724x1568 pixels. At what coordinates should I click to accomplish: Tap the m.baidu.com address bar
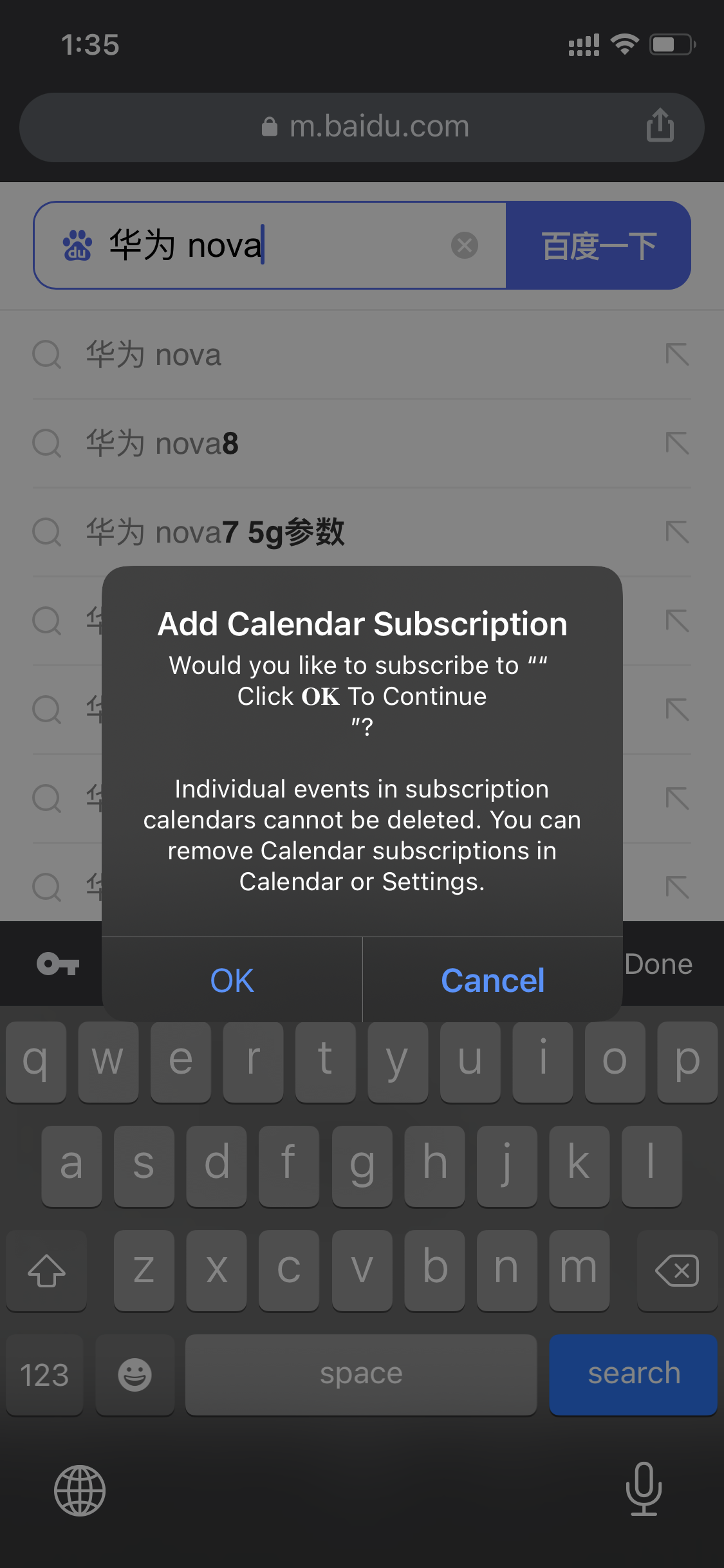(x=364, y=127)
